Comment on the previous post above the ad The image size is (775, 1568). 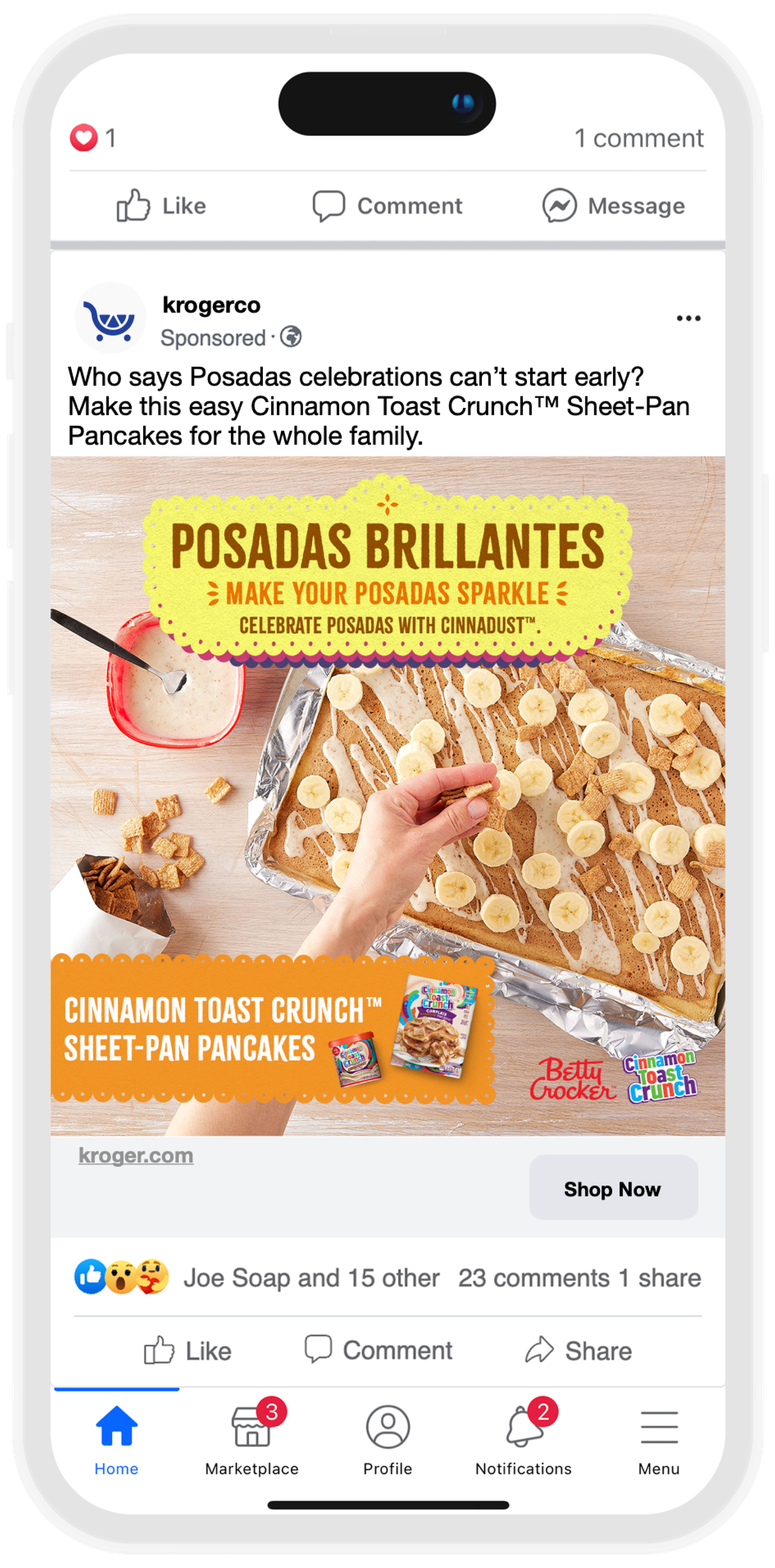(387, 206)
